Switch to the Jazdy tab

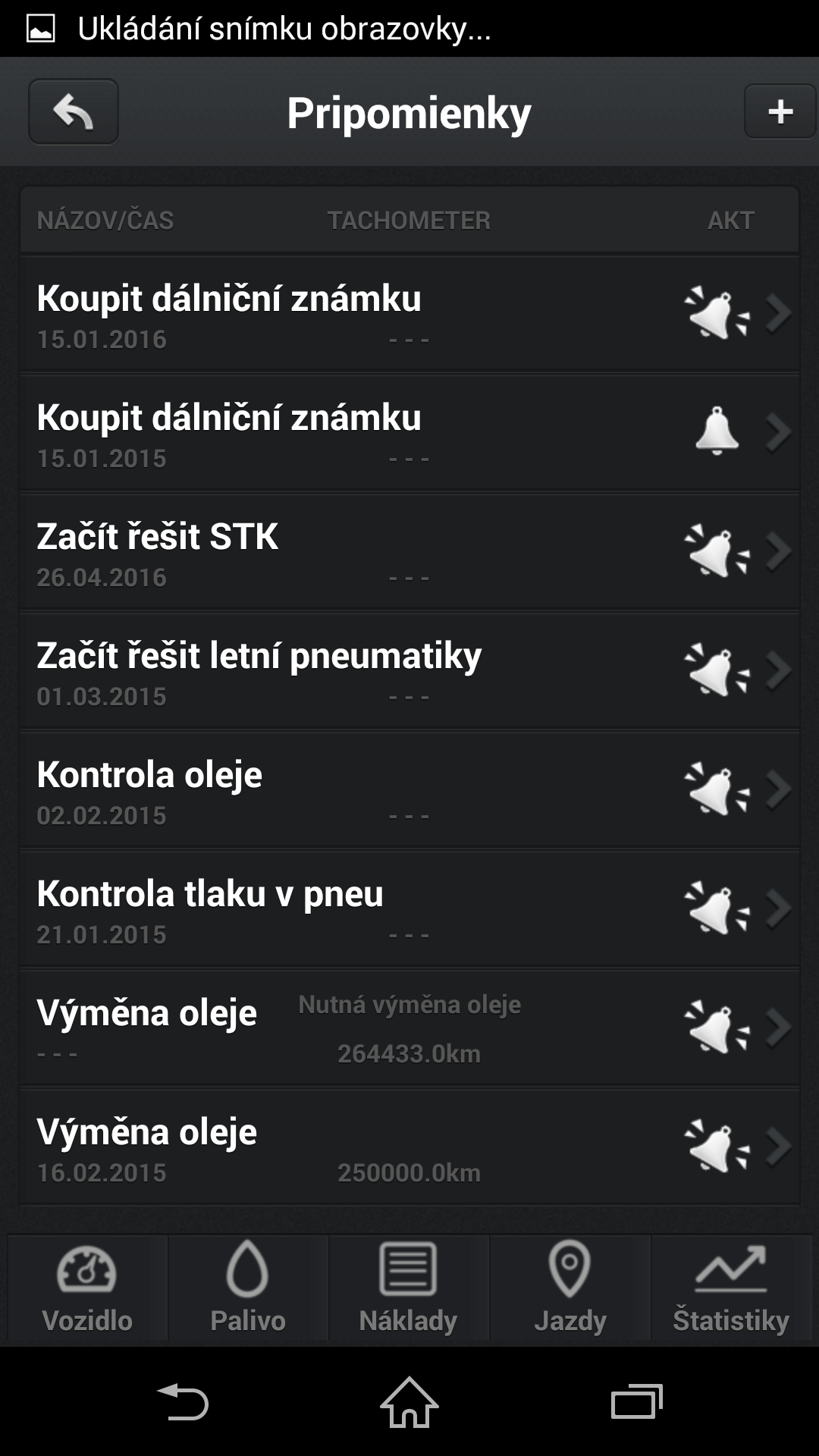(x=570, y=1288)
